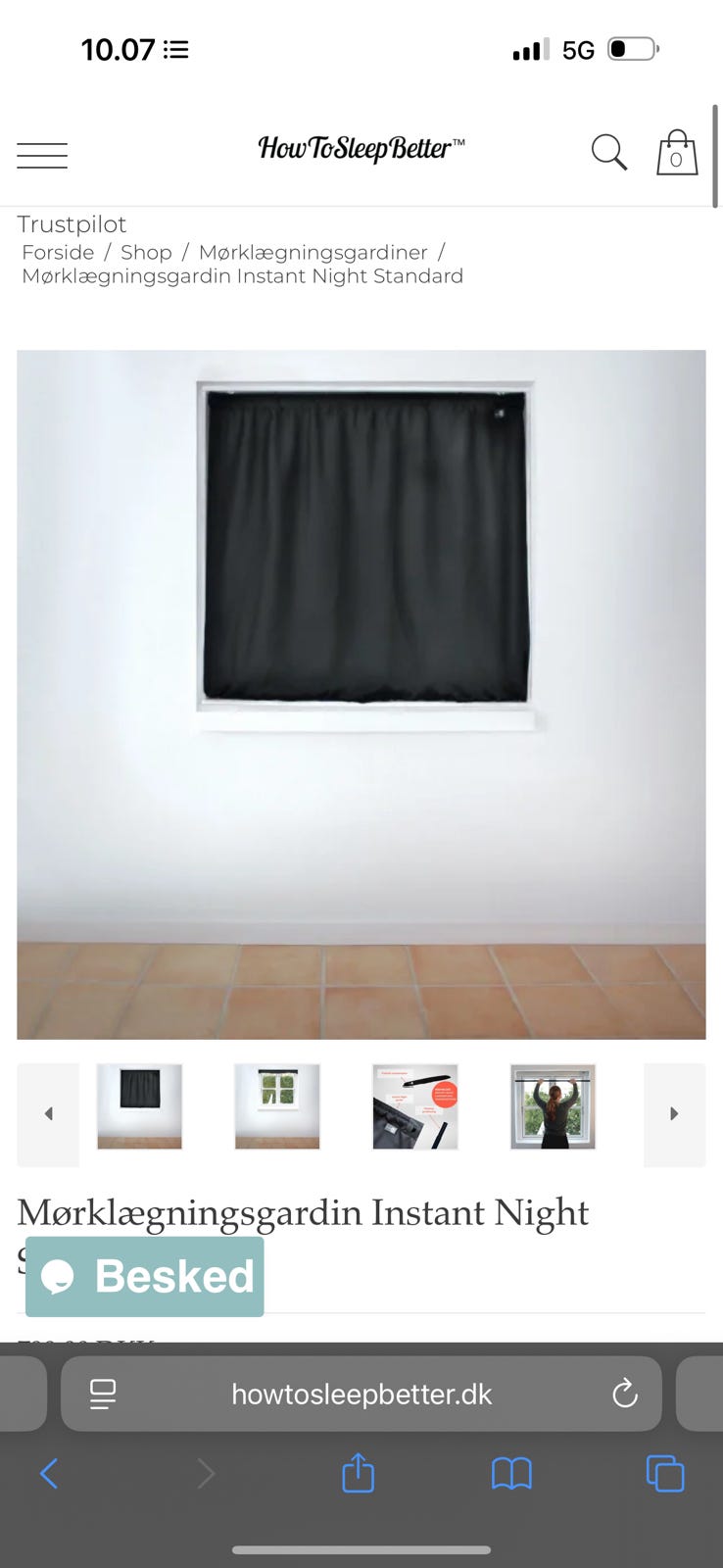Open the Besked chat widget
The width and height of the screenshot is (723, 1568).
click(143, 1276)
